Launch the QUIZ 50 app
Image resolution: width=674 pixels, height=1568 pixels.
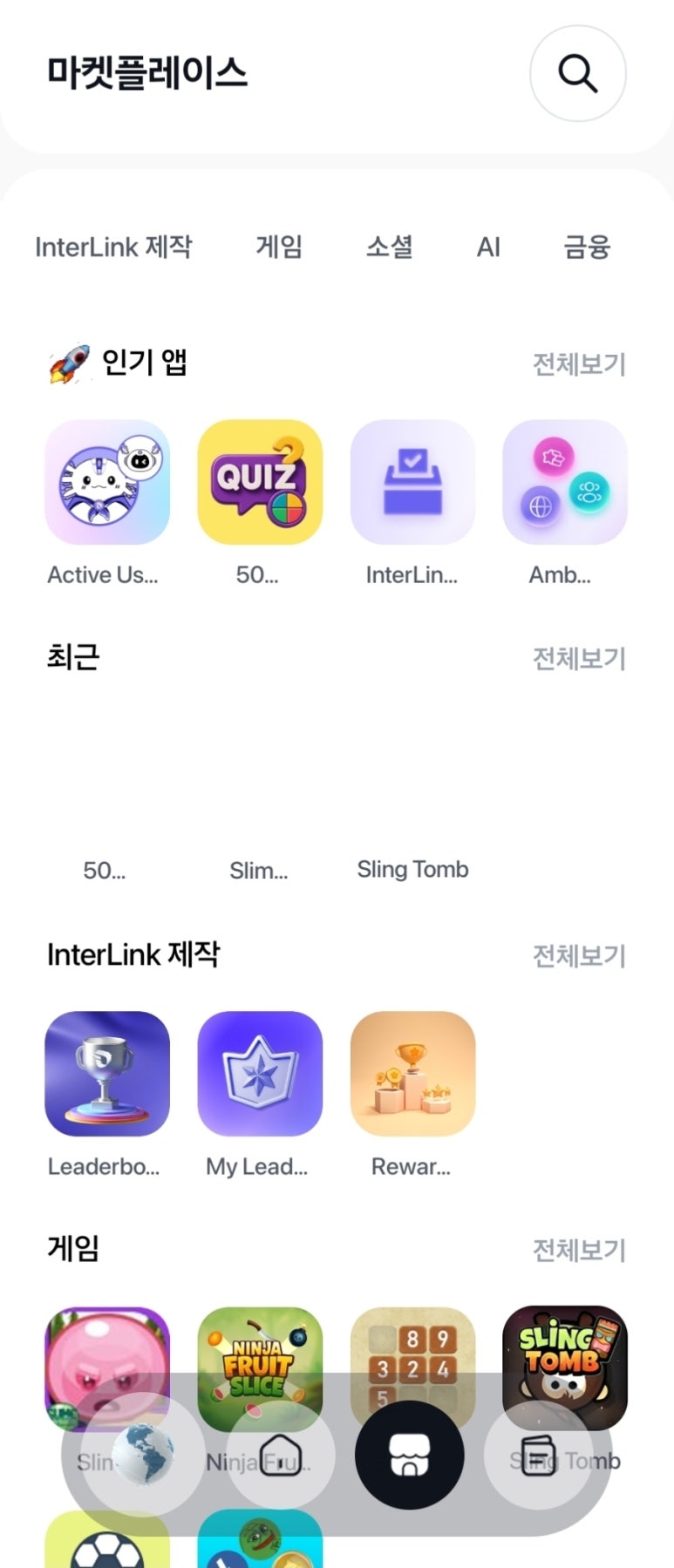point(259,481)
